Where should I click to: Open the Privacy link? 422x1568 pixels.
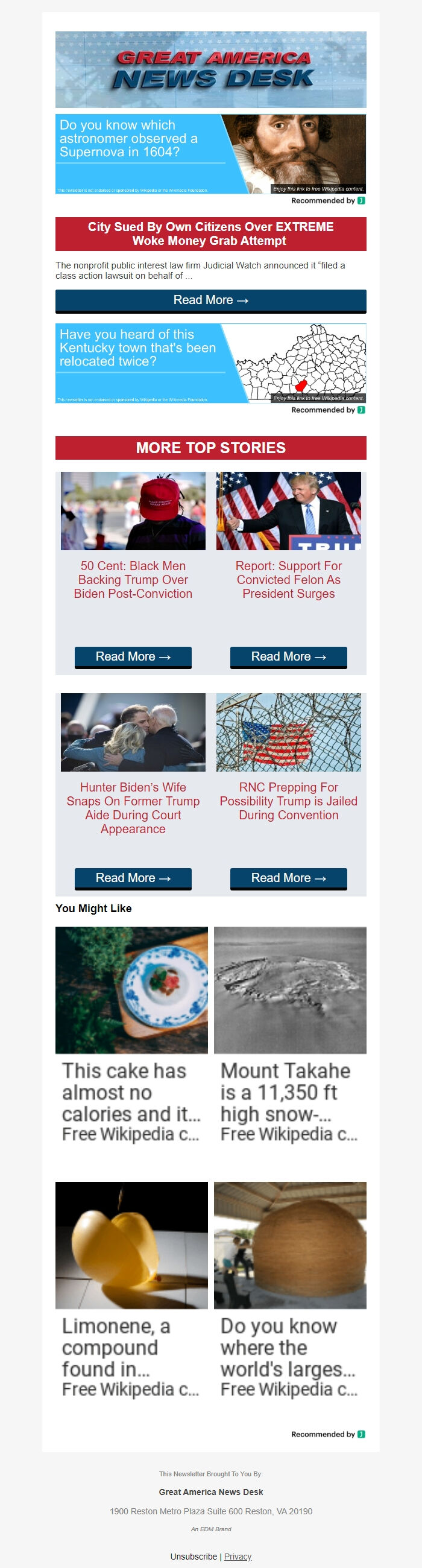[238, 1557]
